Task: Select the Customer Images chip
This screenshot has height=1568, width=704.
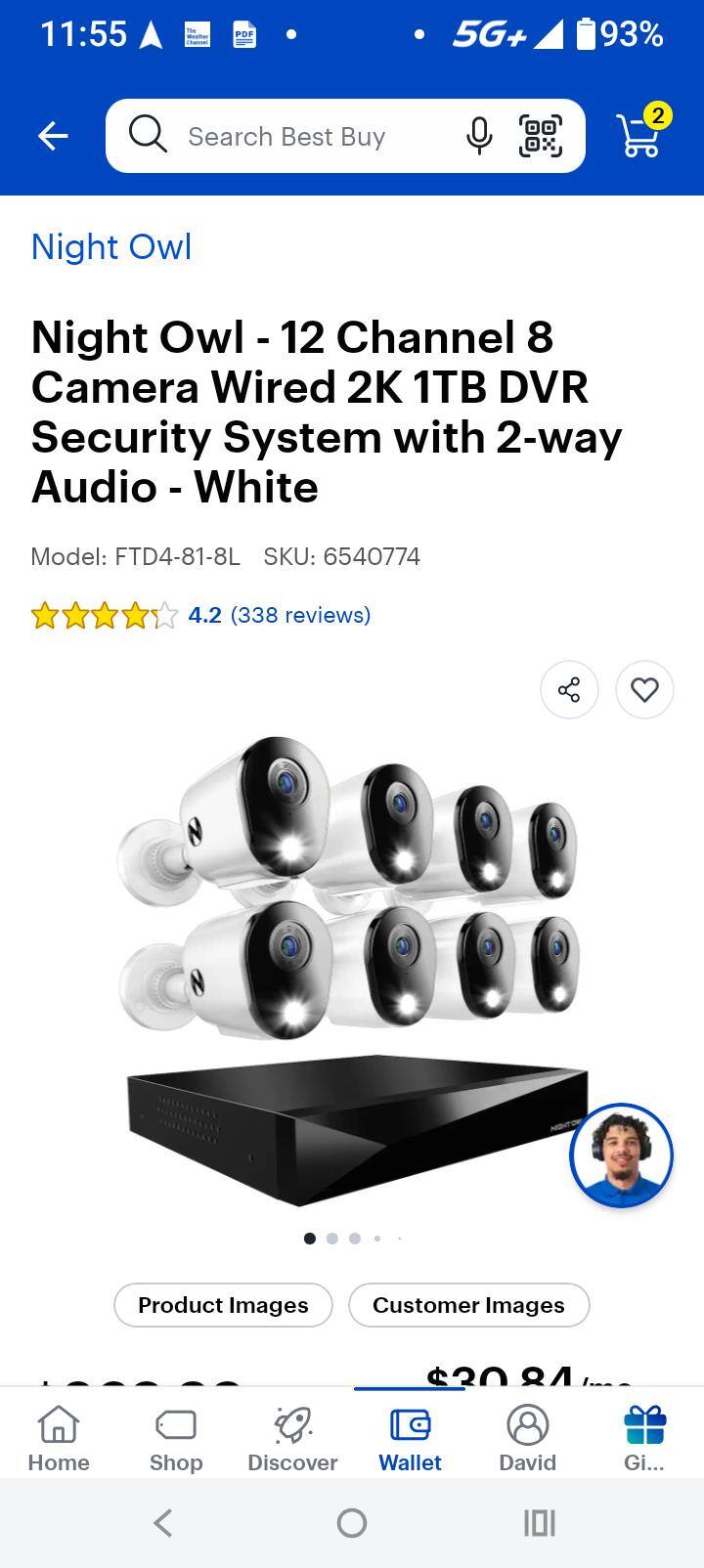Action: (x=468, y=1305)
